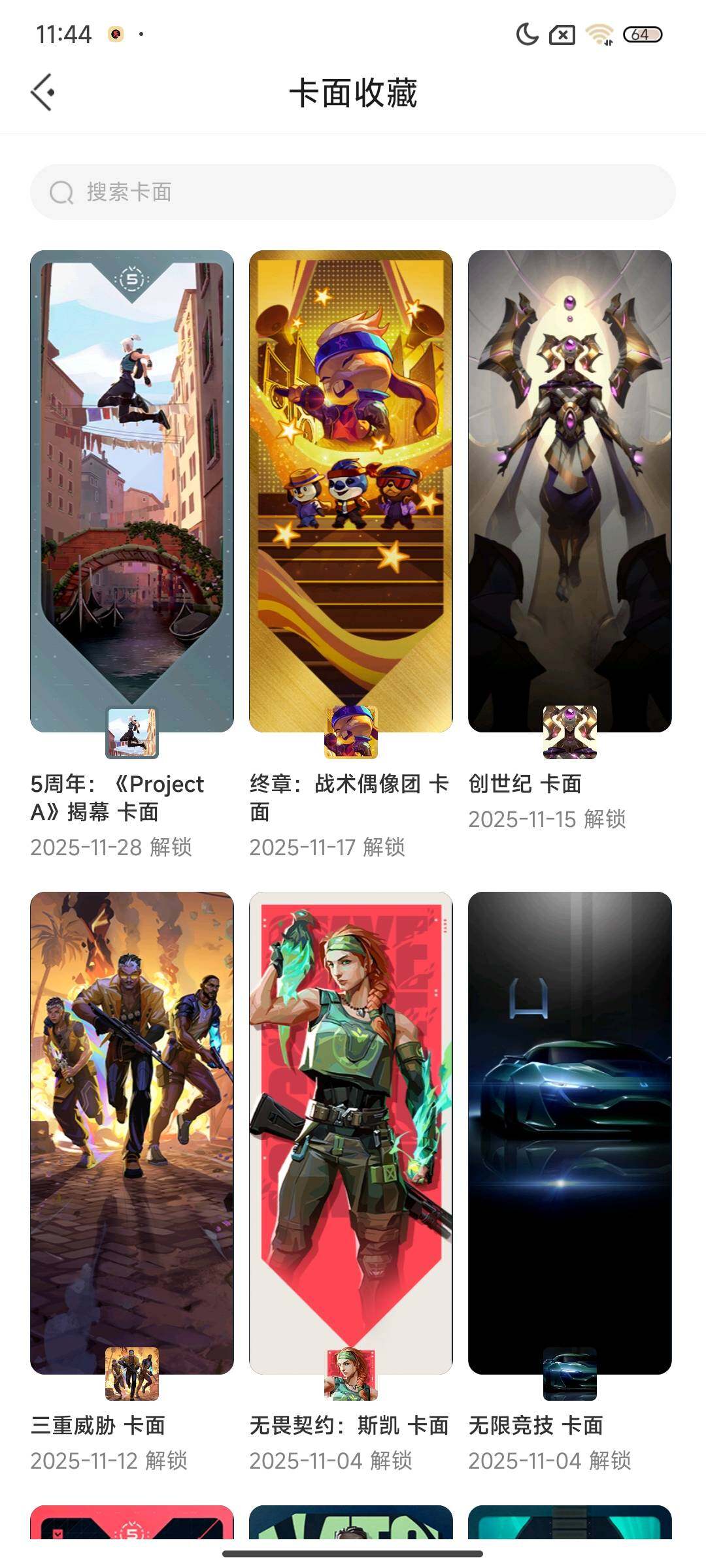Open the 无限竞技 sports car card
The height and width of the screenshot is (1568, 706).
coord(569,1111)
